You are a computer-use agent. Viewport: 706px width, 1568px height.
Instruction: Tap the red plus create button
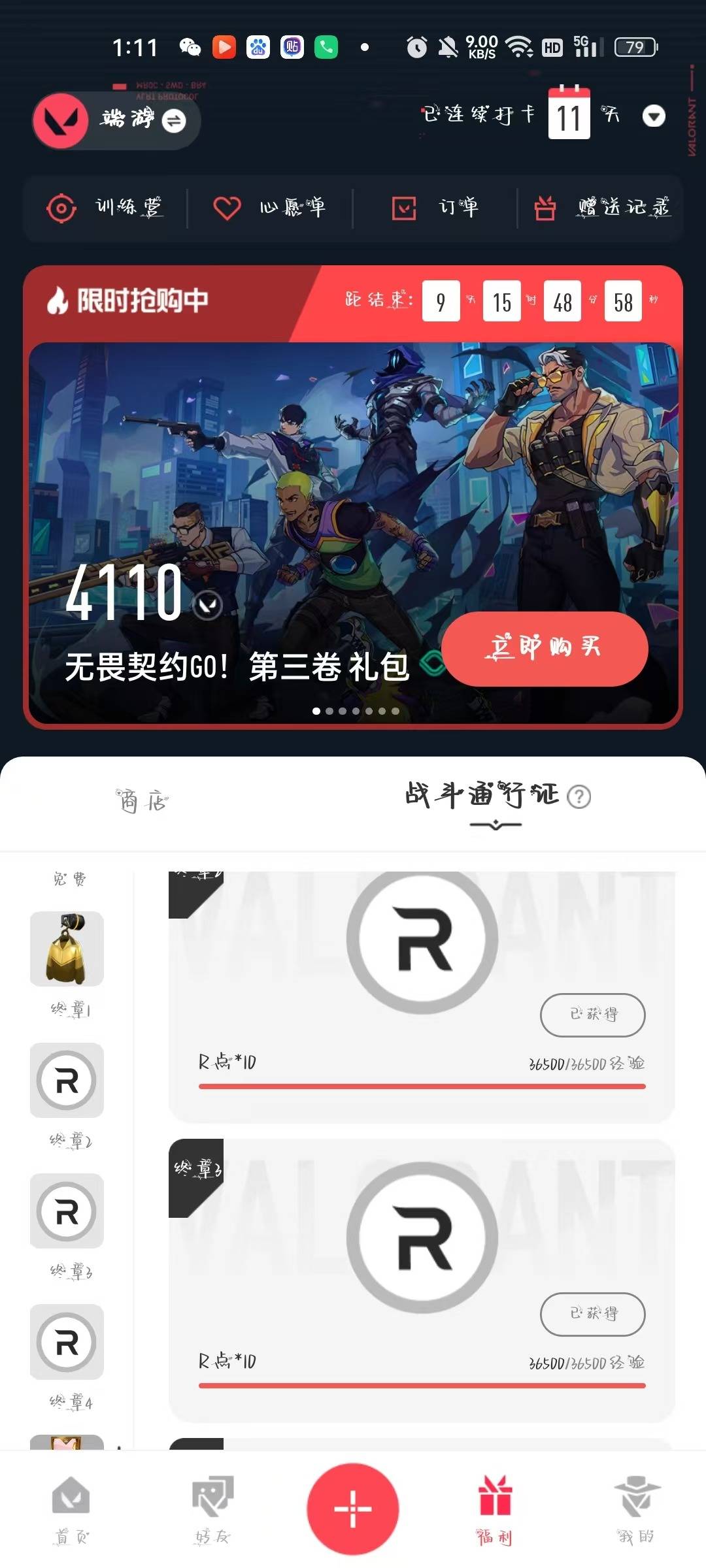click(x=353, y=1509)
